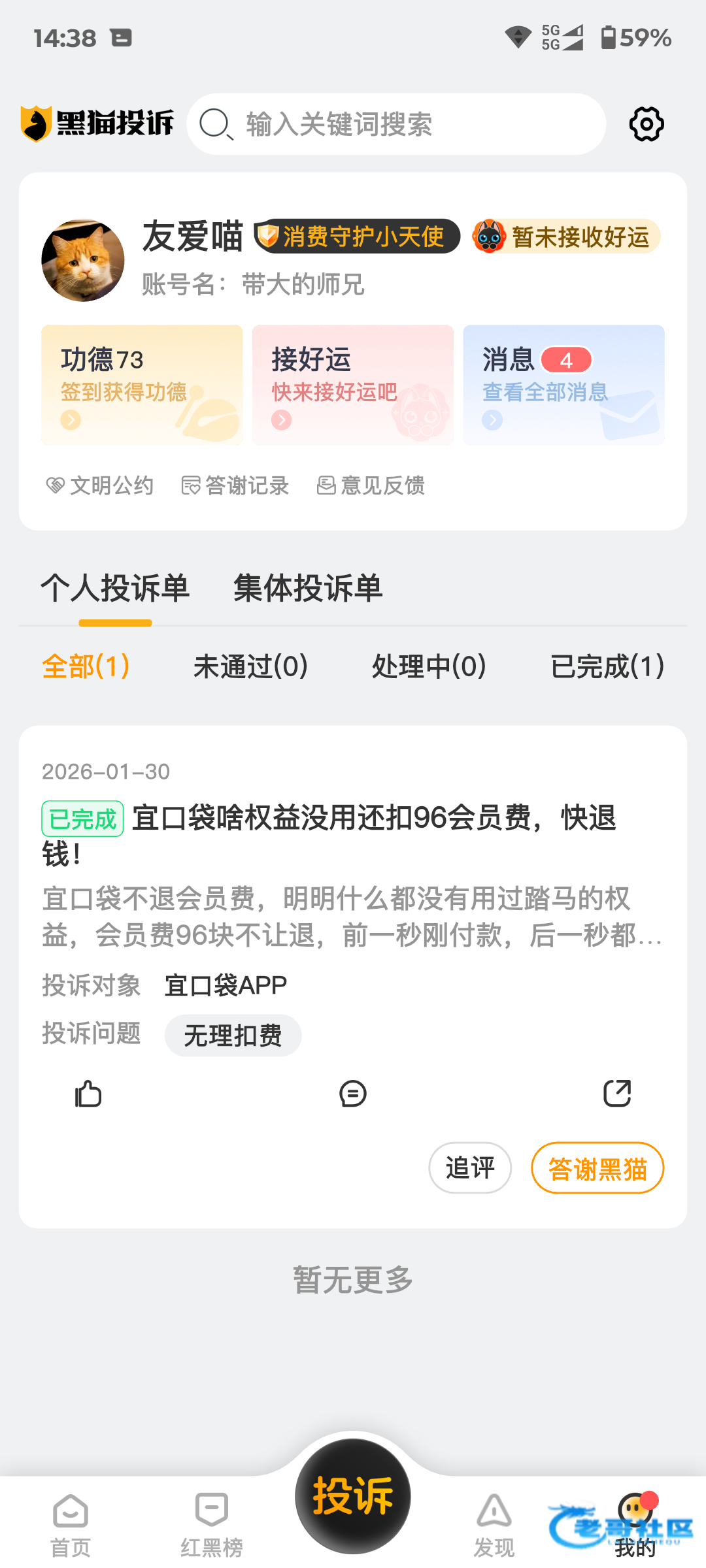
Task: Tap the 答谢黑猫 button
Action: click(x=597, y=1168)
